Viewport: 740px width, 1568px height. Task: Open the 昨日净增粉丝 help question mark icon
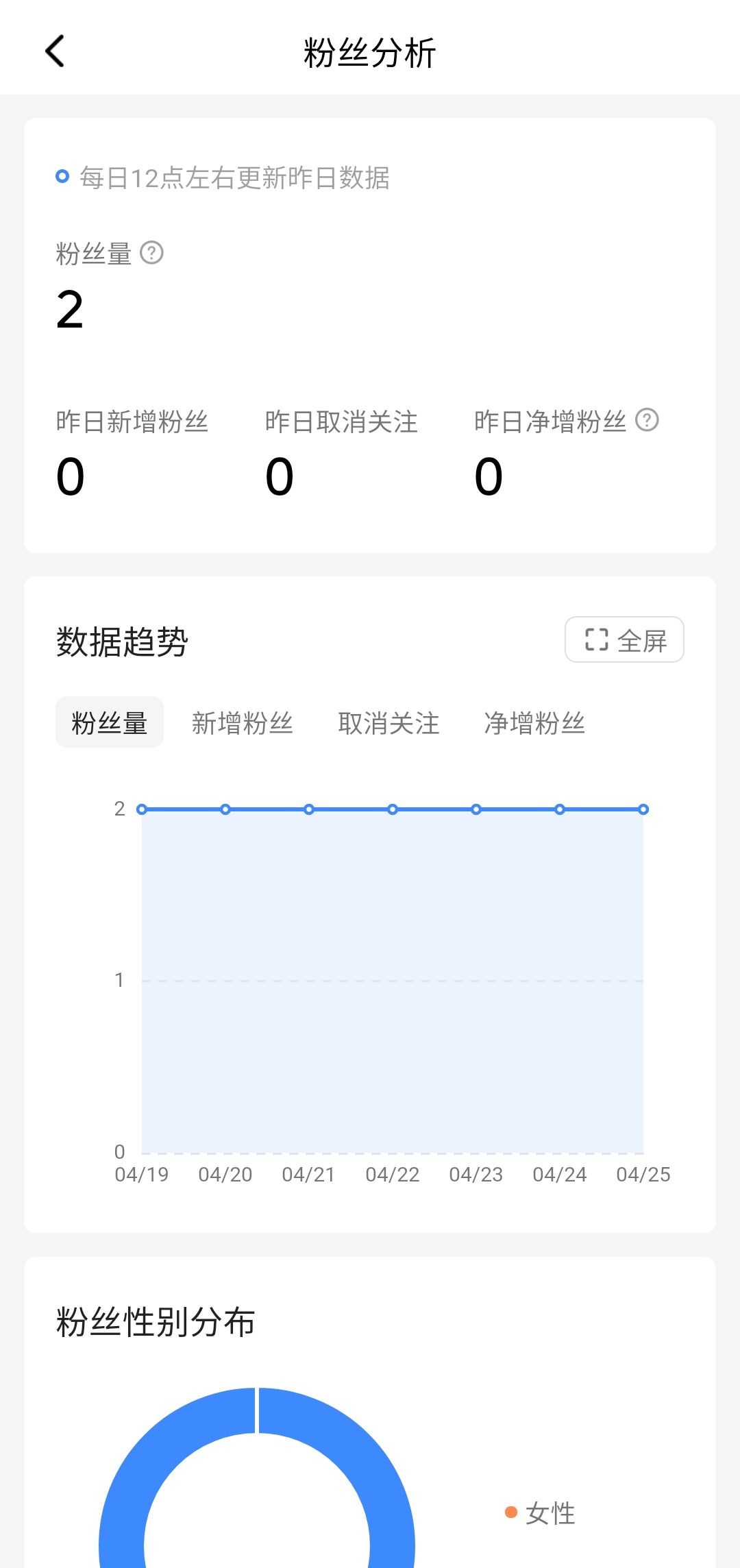click(x=646, y=422)
